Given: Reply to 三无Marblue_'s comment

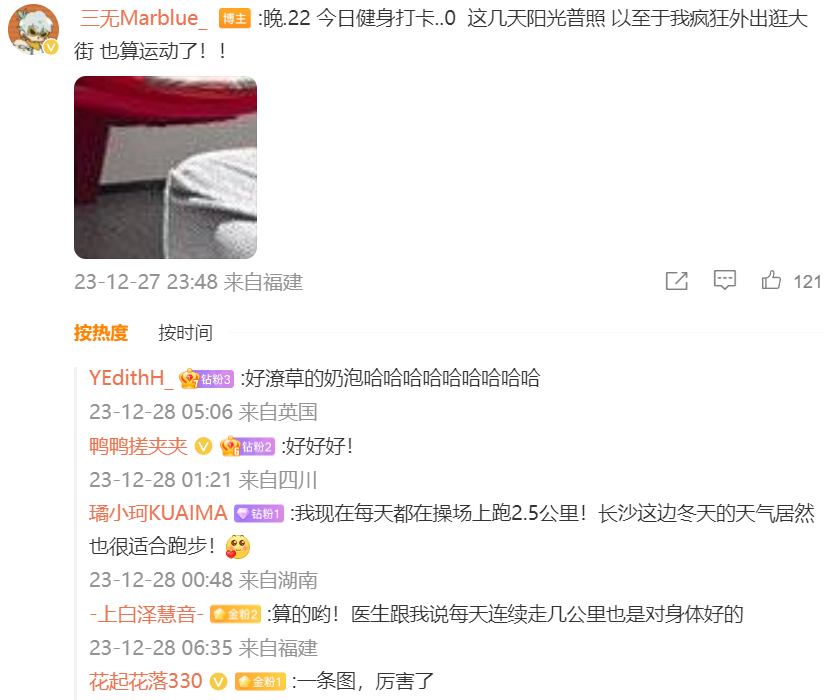Looking at the screenshot, I should click(x=725, y=281).
